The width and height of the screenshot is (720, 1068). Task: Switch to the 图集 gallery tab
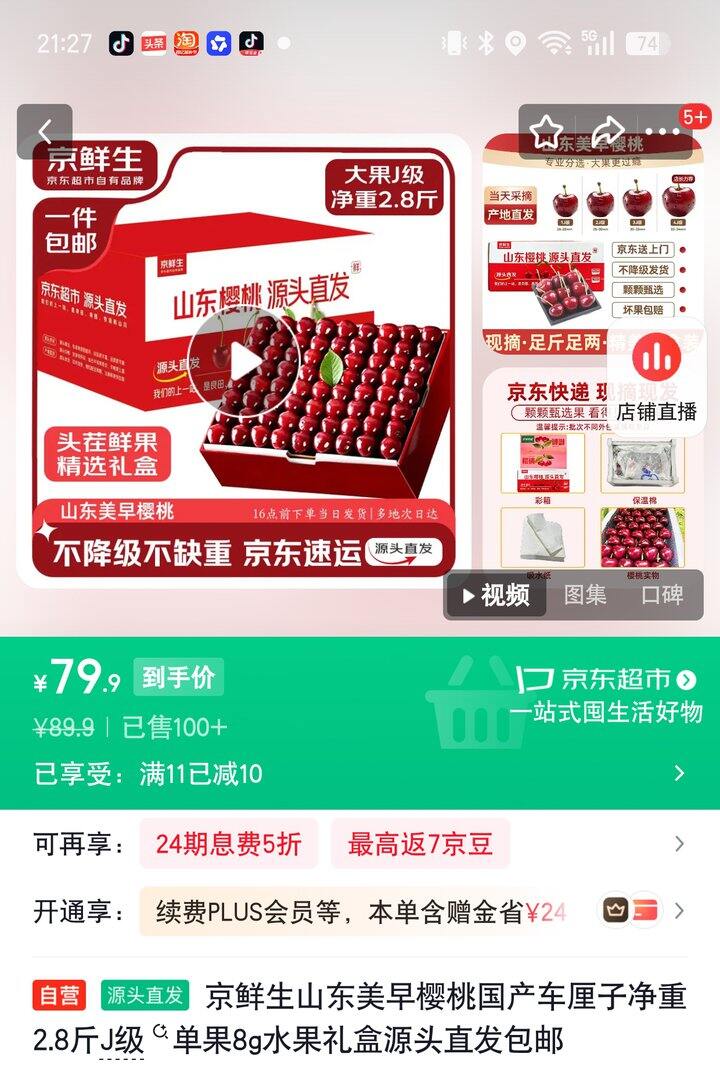pos(585,596)
